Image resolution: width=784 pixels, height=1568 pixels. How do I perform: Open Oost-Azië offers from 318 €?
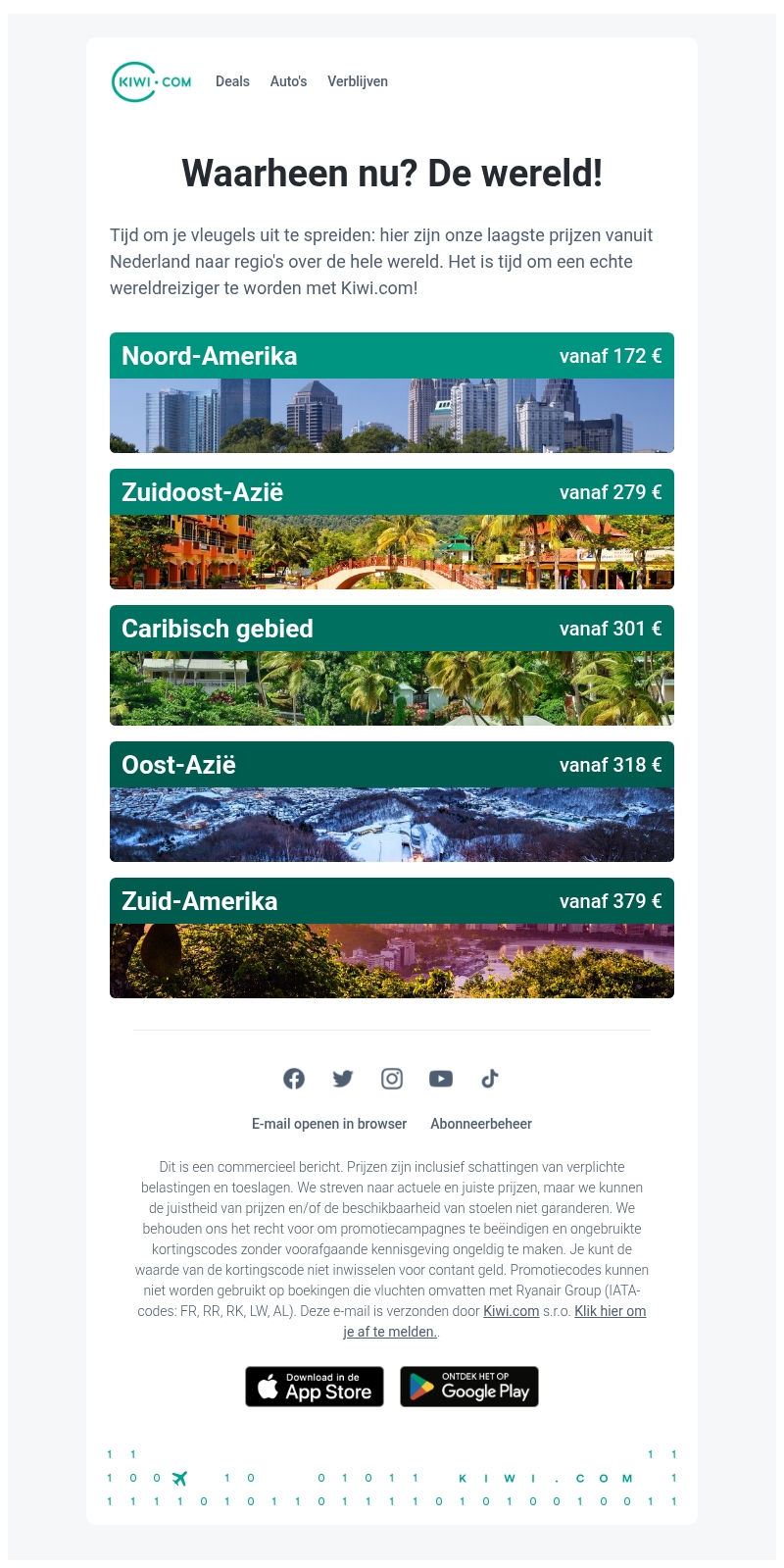pyautogui.click(x=392, y=801)
